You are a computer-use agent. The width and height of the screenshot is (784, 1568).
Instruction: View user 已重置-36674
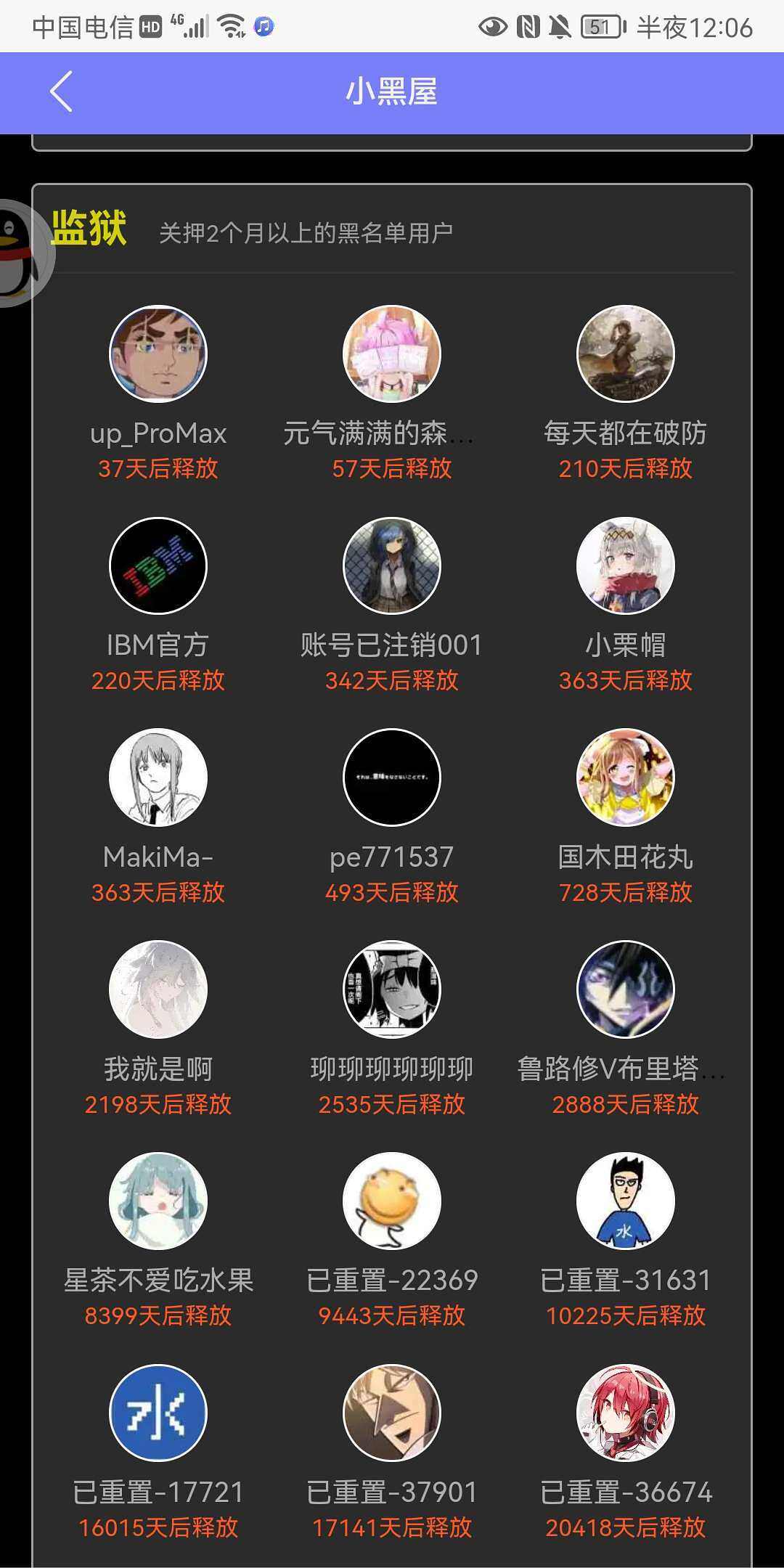pyautogui.click(x=626, y=1414)
